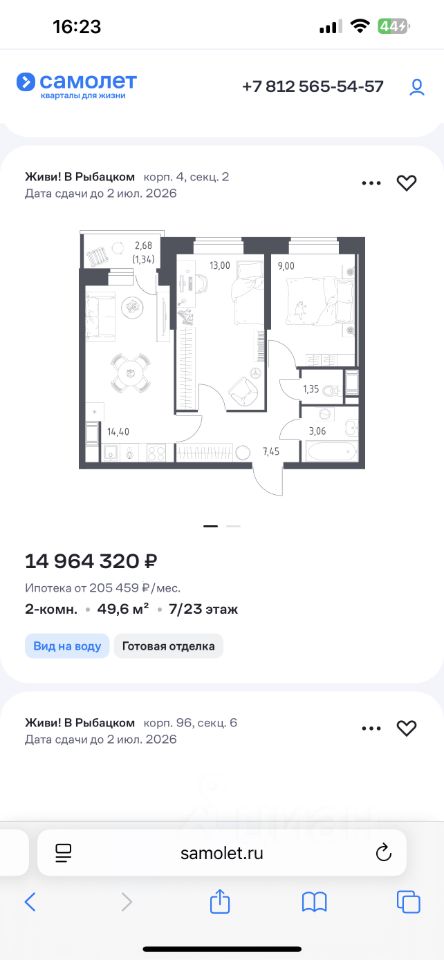Go back in browser history
This screenshot has height=960, width=444.
point(30,902)
